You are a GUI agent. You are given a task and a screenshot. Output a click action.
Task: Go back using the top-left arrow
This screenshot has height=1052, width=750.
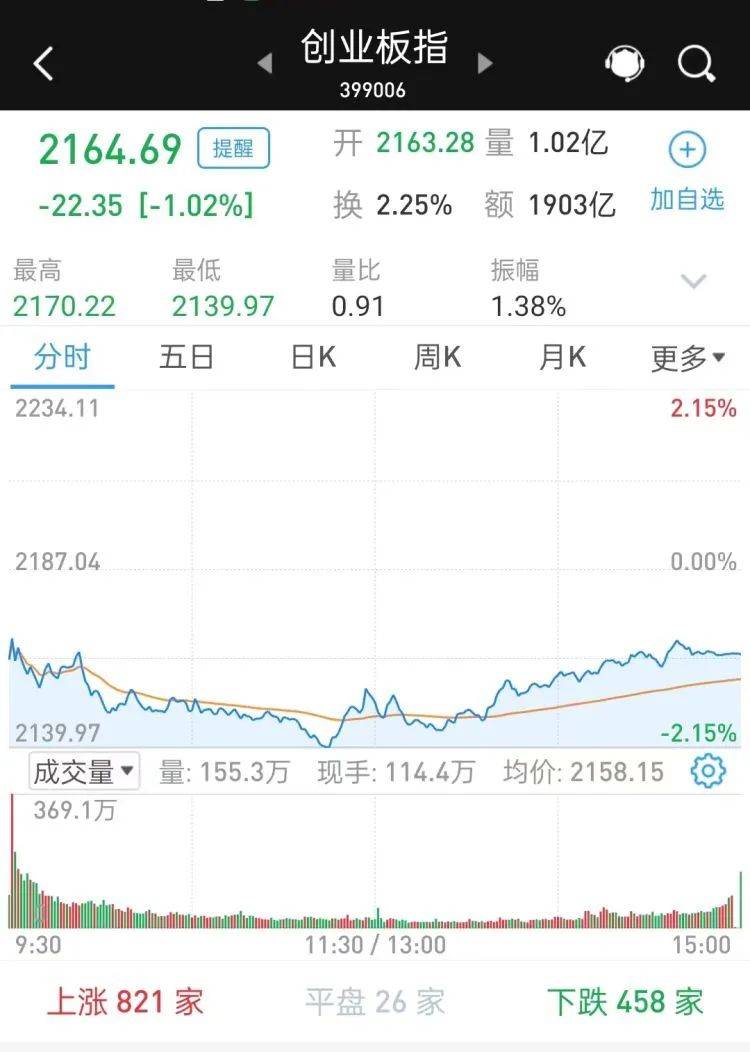pos(43,64)
